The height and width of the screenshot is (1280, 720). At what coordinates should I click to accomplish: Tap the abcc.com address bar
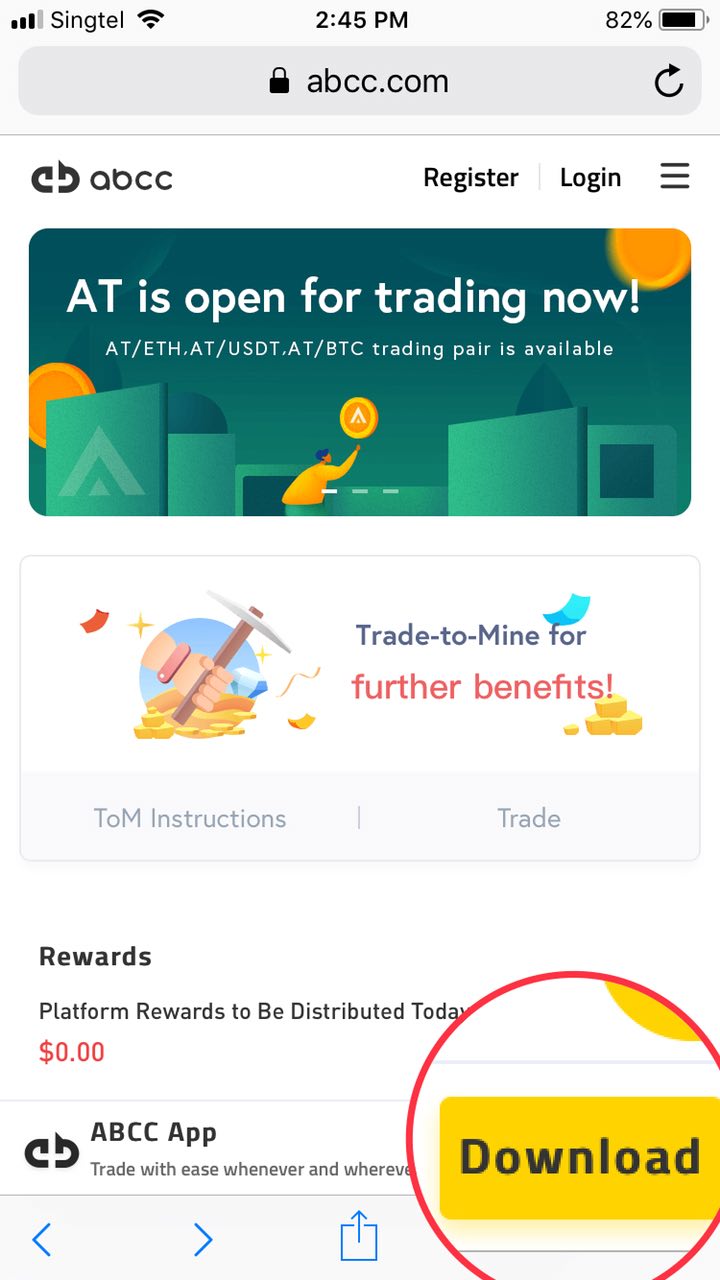(x=360, y=81)
